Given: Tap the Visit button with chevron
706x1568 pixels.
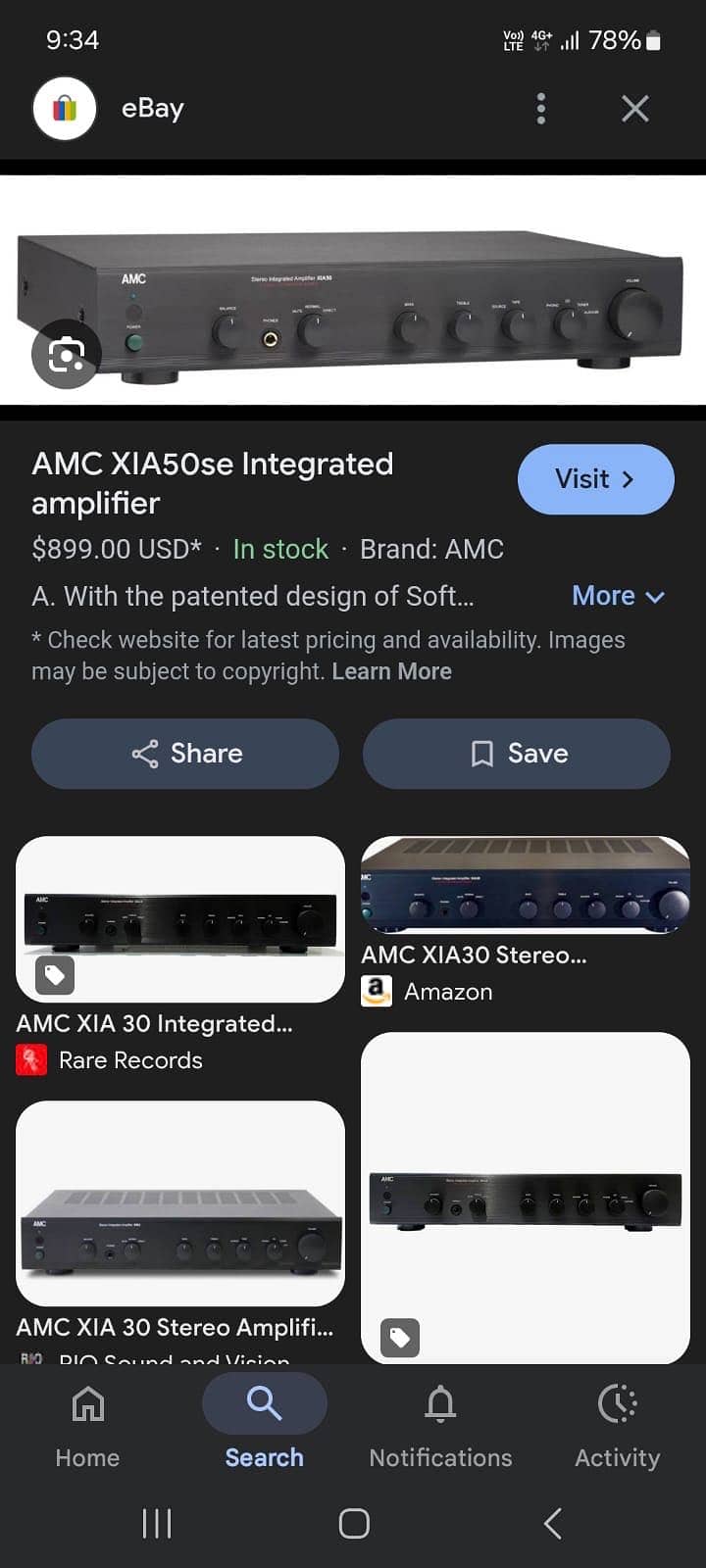Looking at the screenshot, I should click(x=595, y=479).
